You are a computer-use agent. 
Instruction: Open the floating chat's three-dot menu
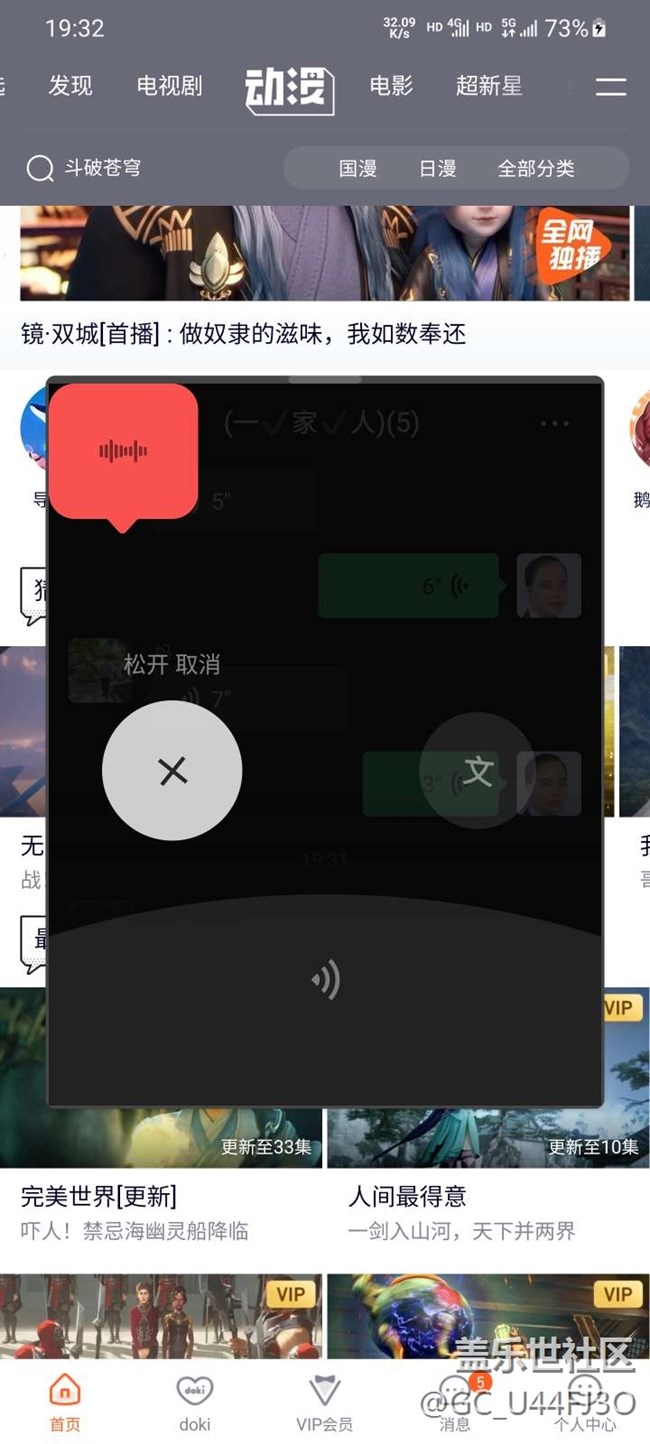[555, 423]
